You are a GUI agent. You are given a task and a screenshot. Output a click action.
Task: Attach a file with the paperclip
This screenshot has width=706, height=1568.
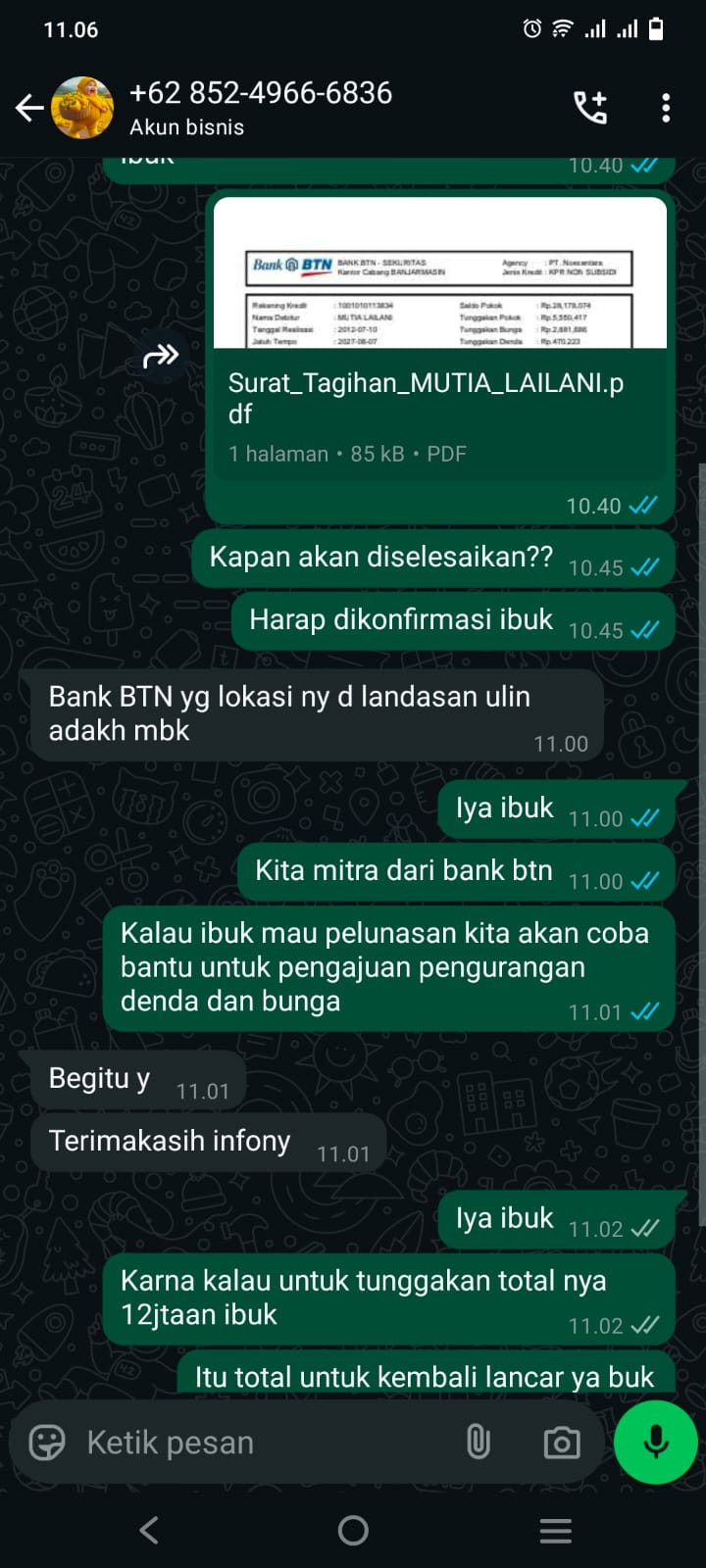coord(478,1443)
